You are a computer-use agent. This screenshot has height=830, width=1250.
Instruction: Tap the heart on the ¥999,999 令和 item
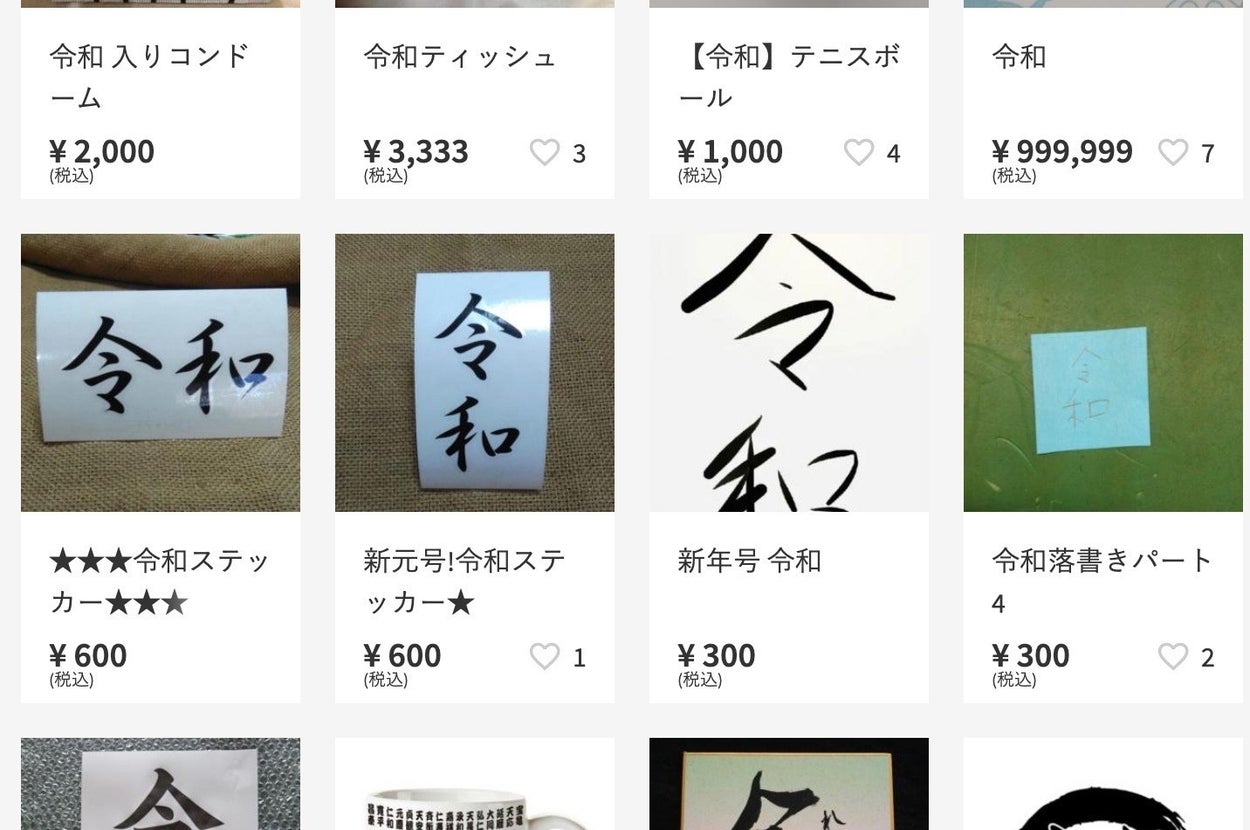coord(1173,152)
